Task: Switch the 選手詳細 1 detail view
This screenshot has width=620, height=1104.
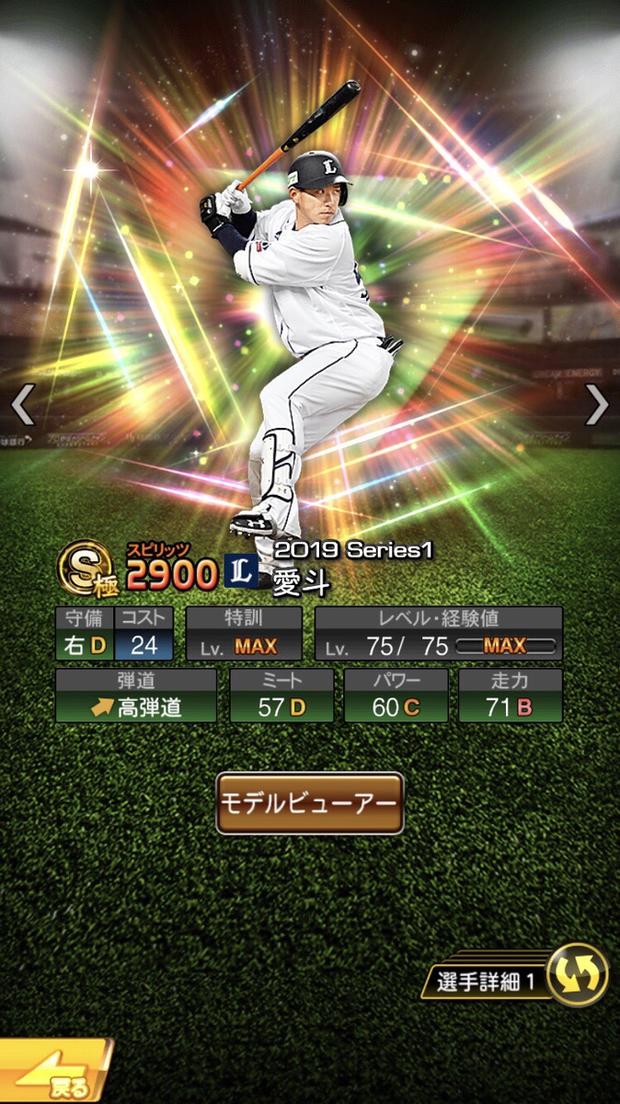Action: 576,975
